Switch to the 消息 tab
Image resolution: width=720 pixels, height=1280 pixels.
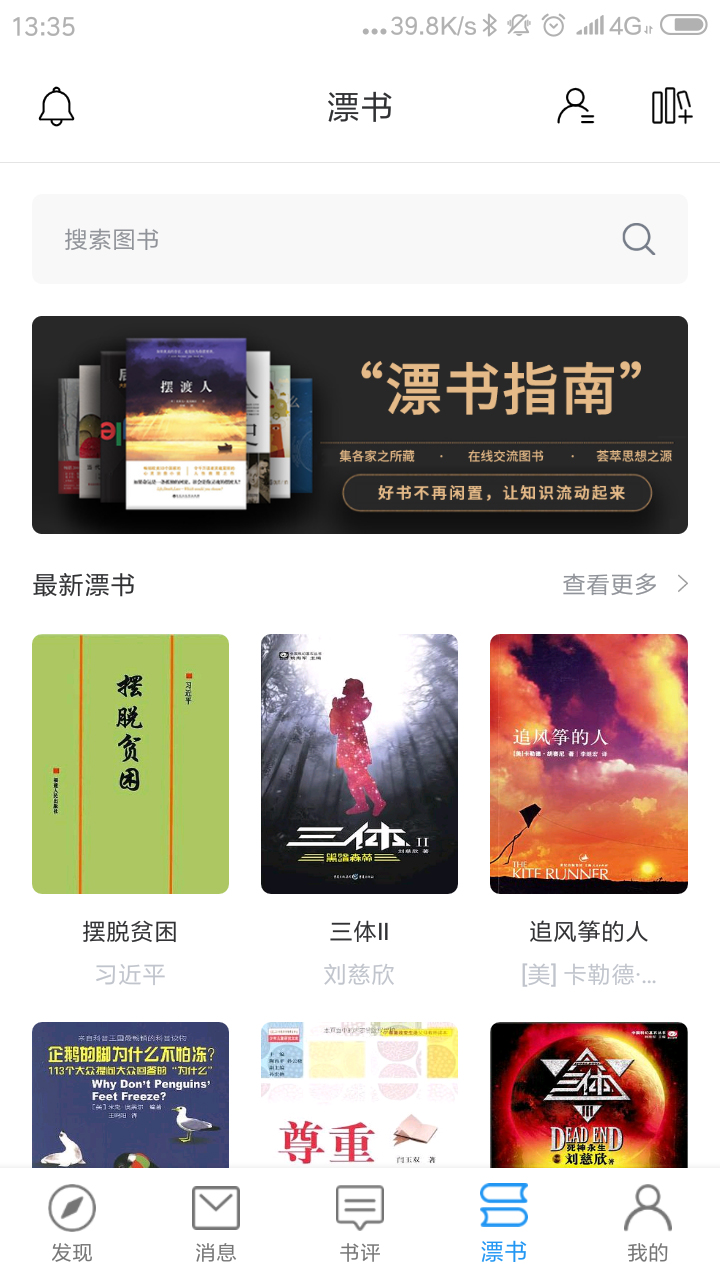216,1223
